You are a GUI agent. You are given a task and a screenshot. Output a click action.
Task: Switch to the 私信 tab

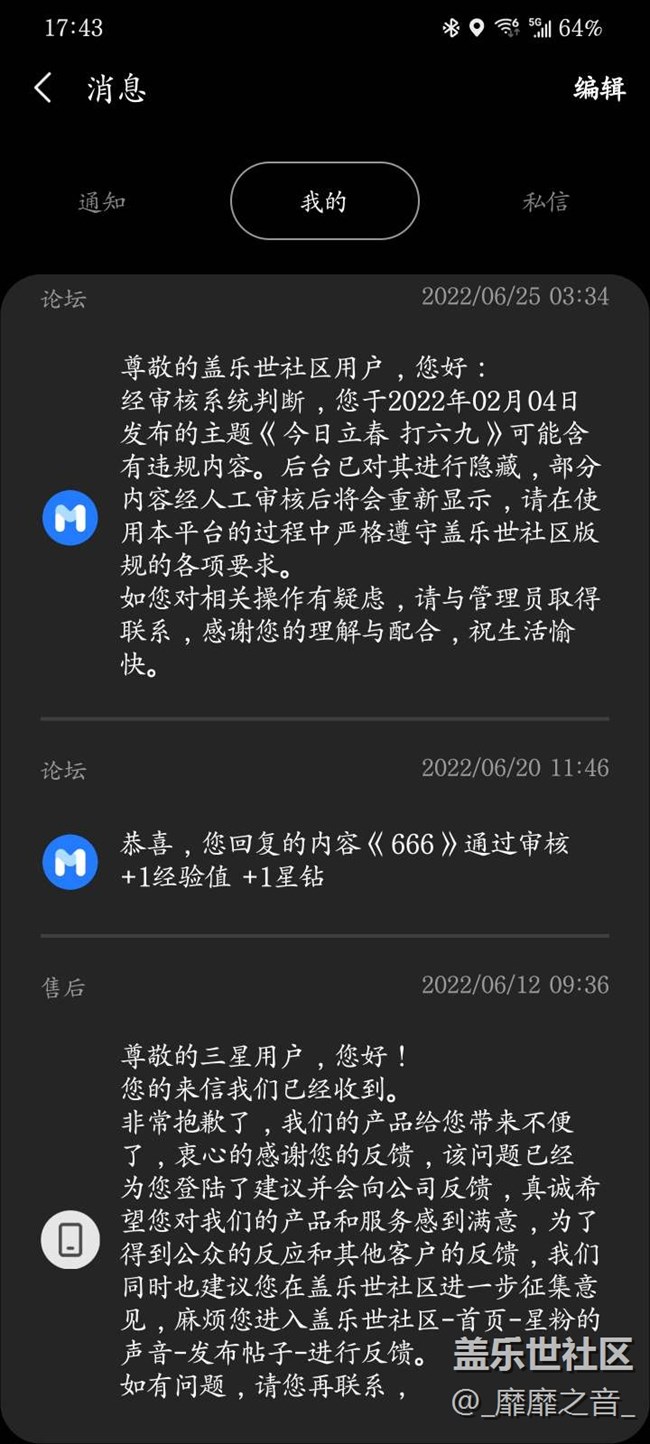546,201
